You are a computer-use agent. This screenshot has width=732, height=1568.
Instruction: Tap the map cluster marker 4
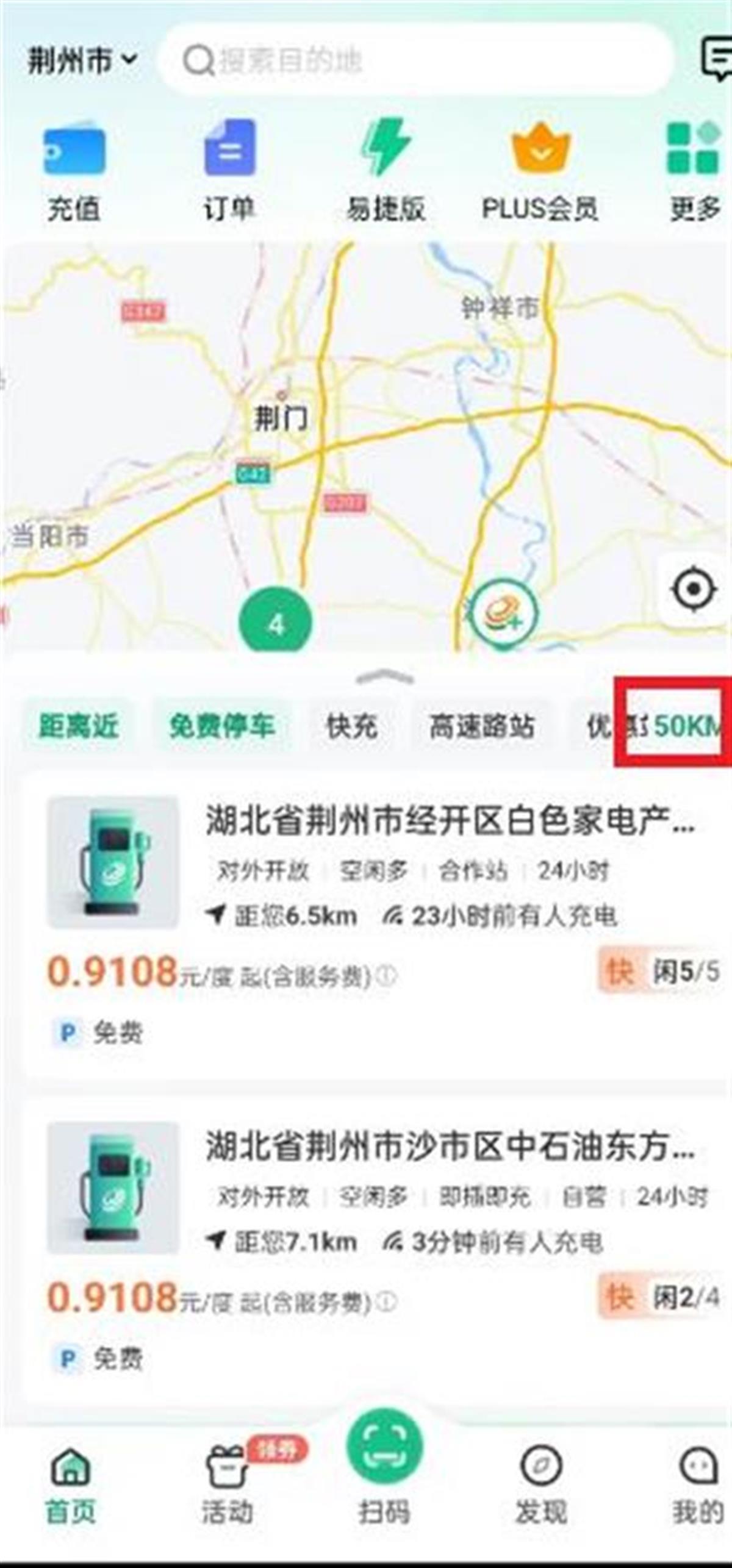click(x=276, y=623)
